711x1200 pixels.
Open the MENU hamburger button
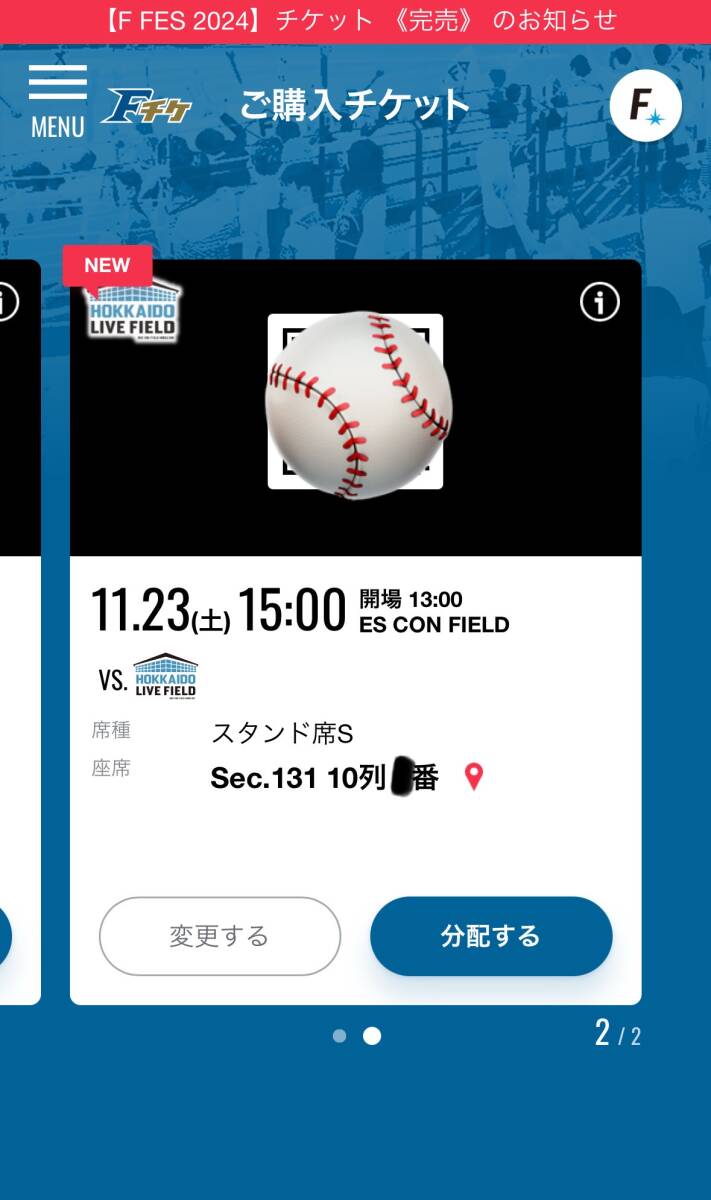[57, 101]
